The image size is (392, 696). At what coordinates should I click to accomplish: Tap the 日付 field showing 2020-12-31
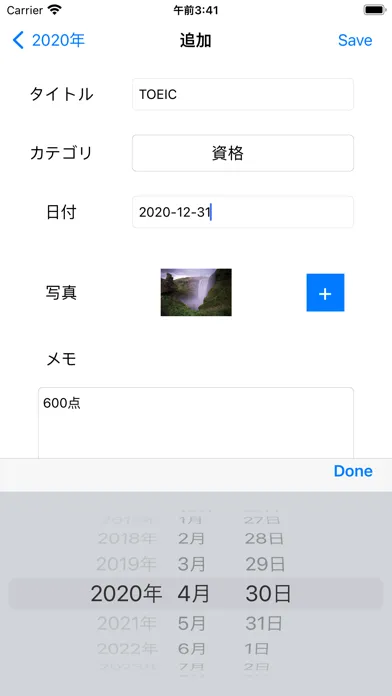pos(243,212)
